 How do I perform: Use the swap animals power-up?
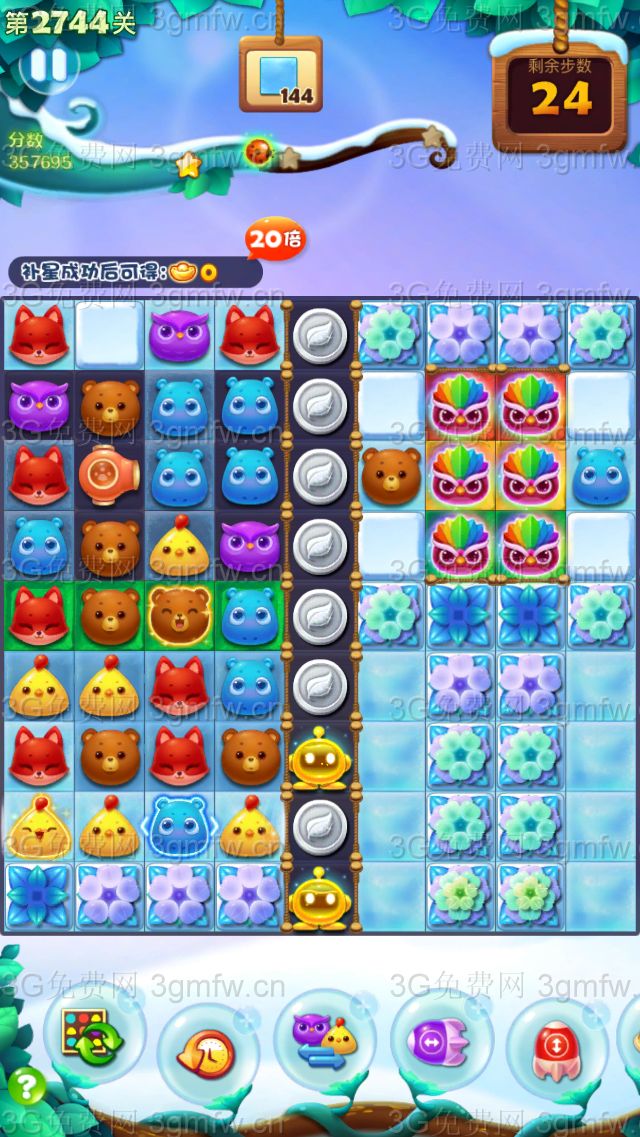tap(322, 1040)
